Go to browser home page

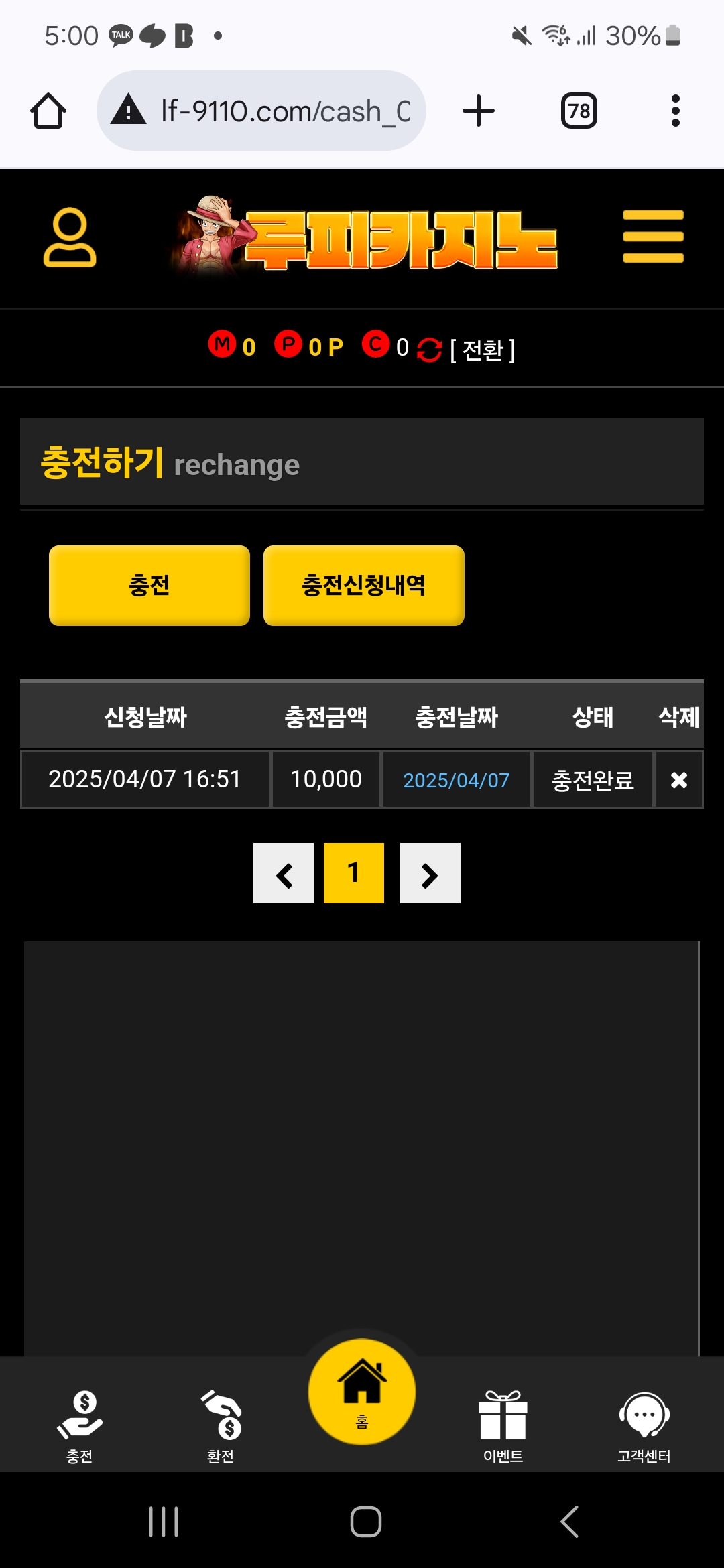[x=48, y=111]
